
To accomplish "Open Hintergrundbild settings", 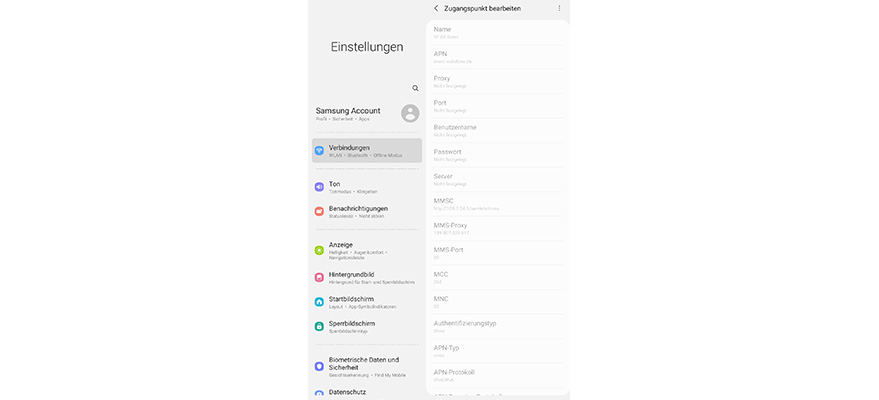I will point(366,276).
